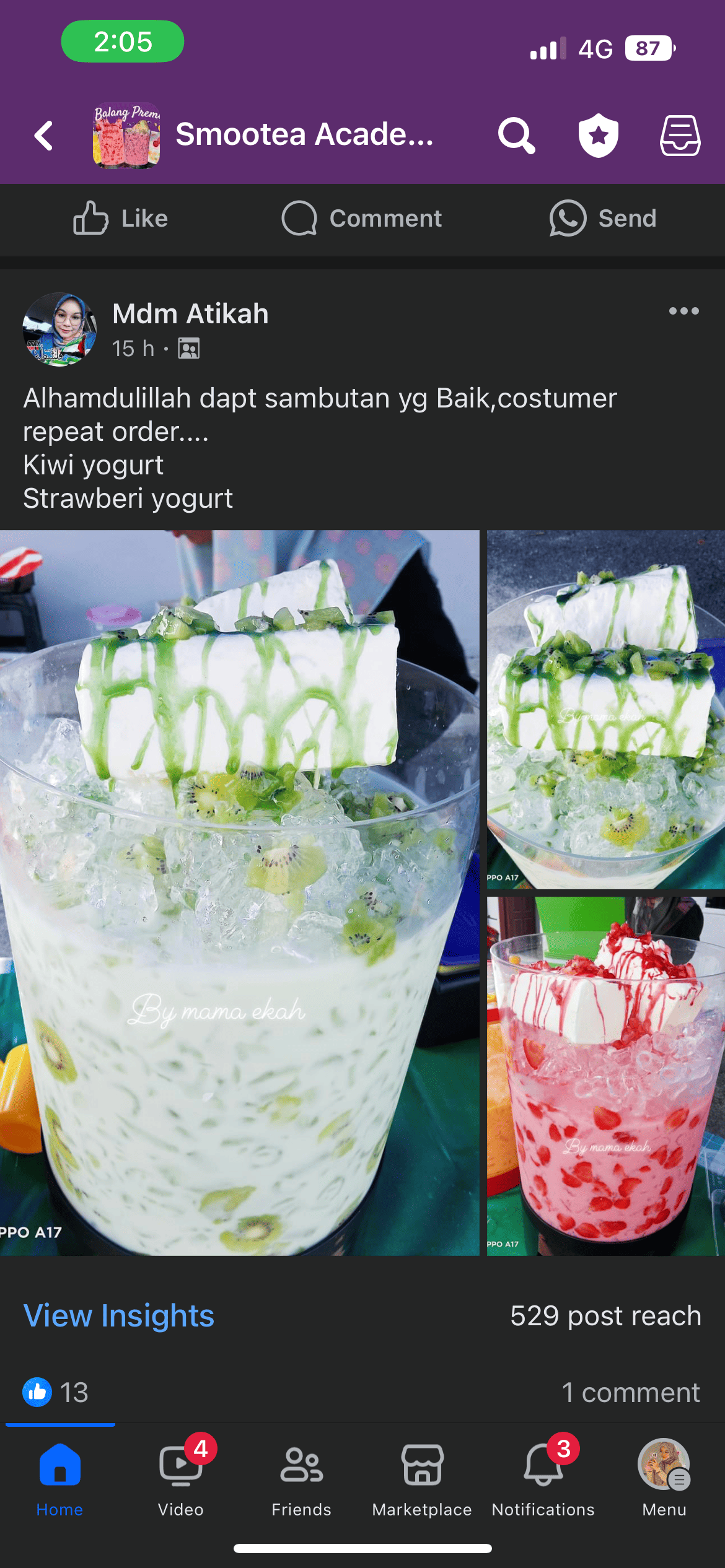Like the previous post
The height and width of the screenshot is (1568, 725).
121,219
